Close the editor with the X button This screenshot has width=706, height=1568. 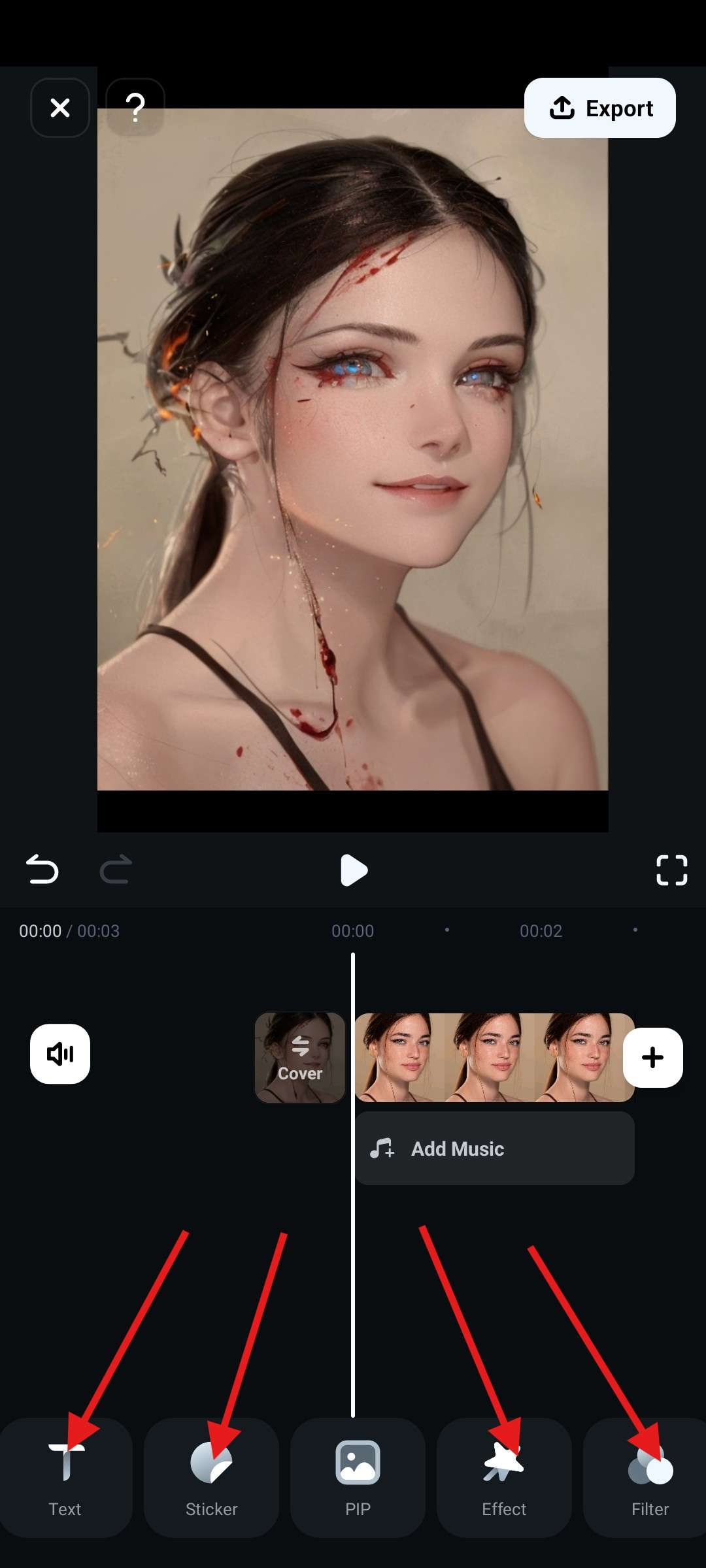60,108
